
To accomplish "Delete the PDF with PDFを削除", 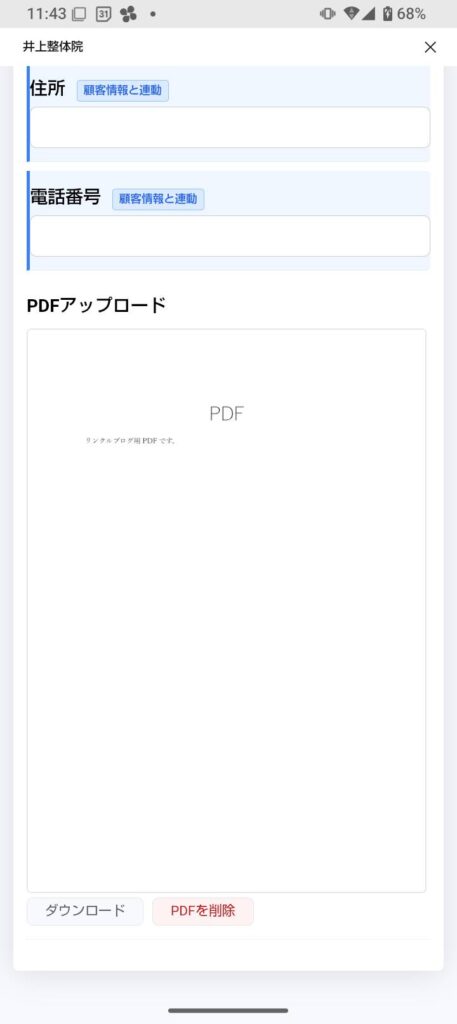I will coord(203,911).
